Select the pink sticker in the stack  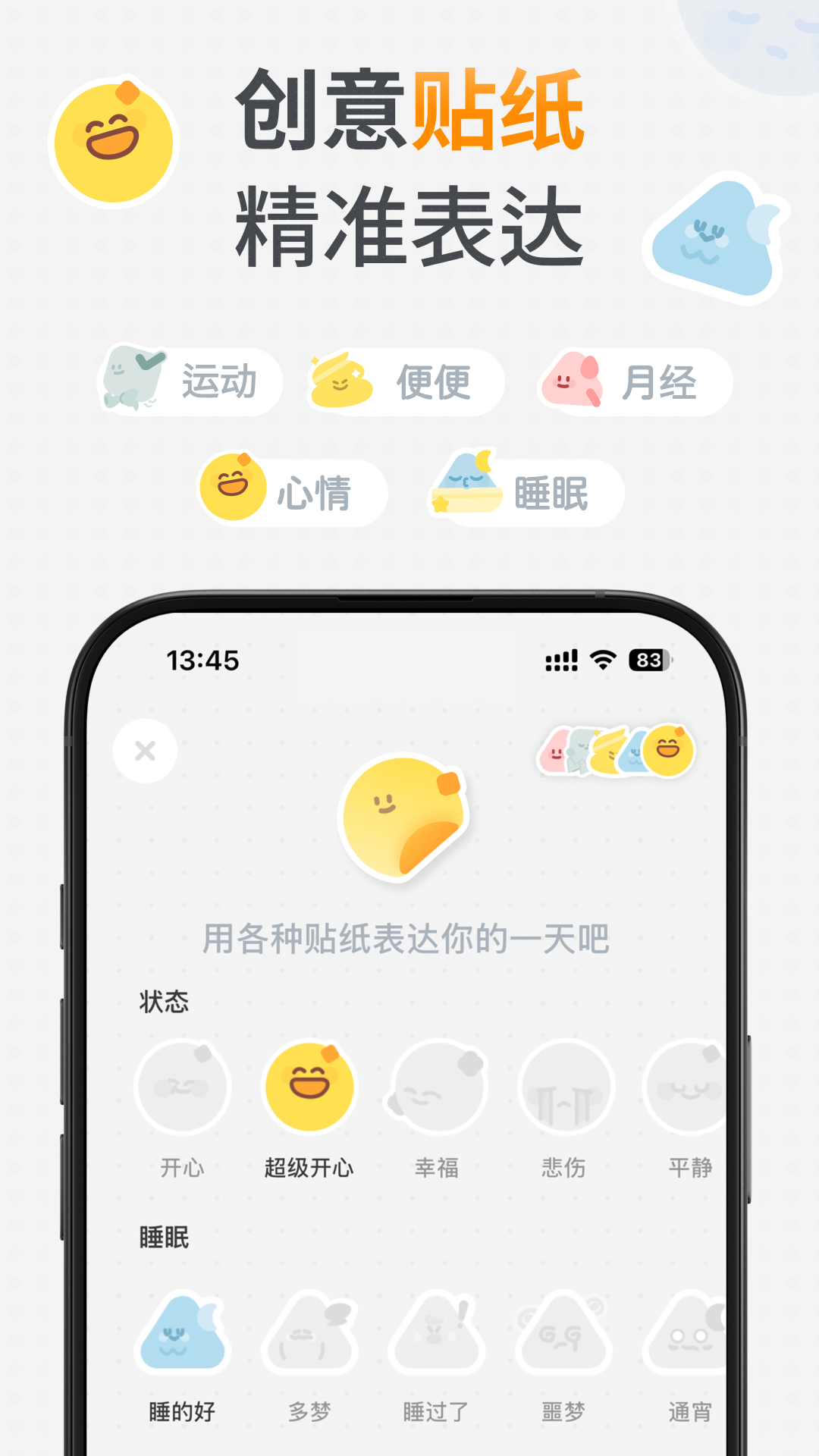[556, 751]
